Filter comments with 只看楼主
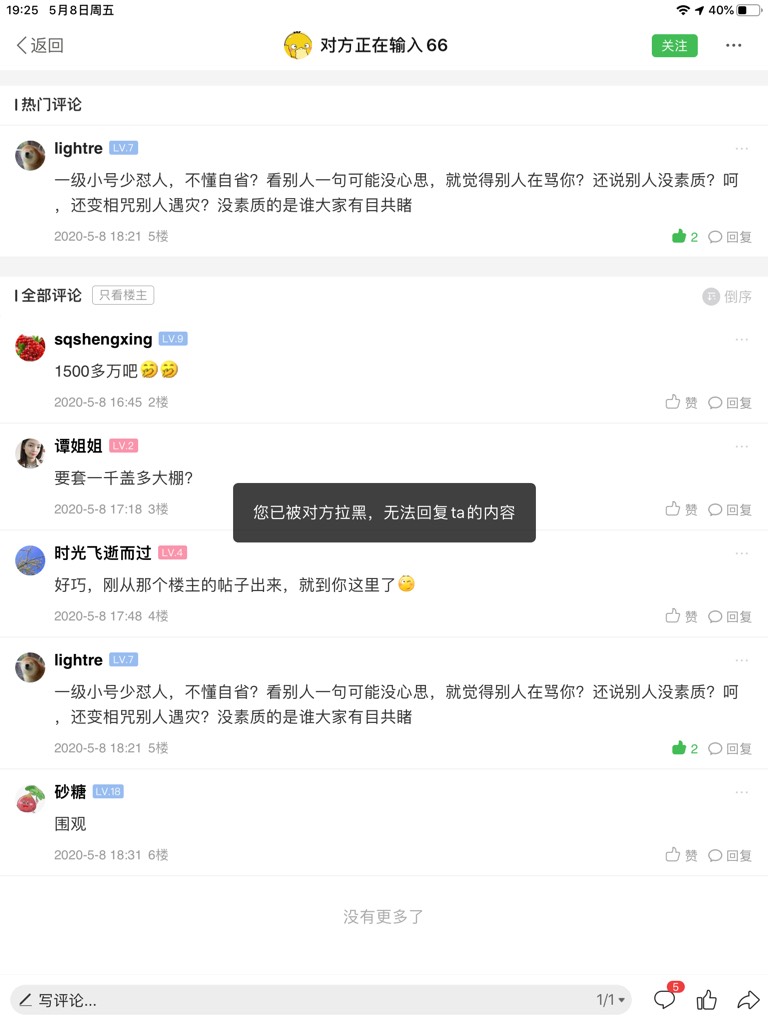The height and width of the screenshot is (1024, 768). click(123, 295)
